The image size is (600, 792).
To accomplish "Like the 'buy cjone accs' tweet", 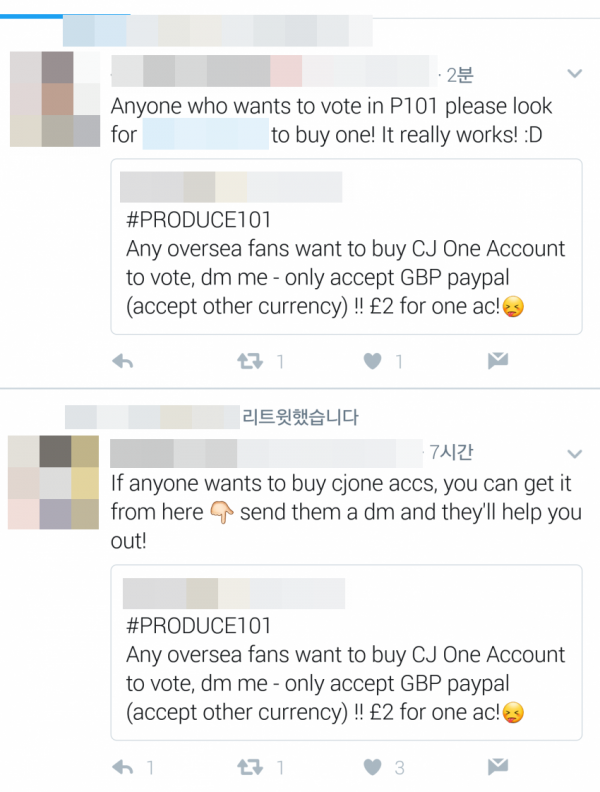I will click(x=372, y=767).
